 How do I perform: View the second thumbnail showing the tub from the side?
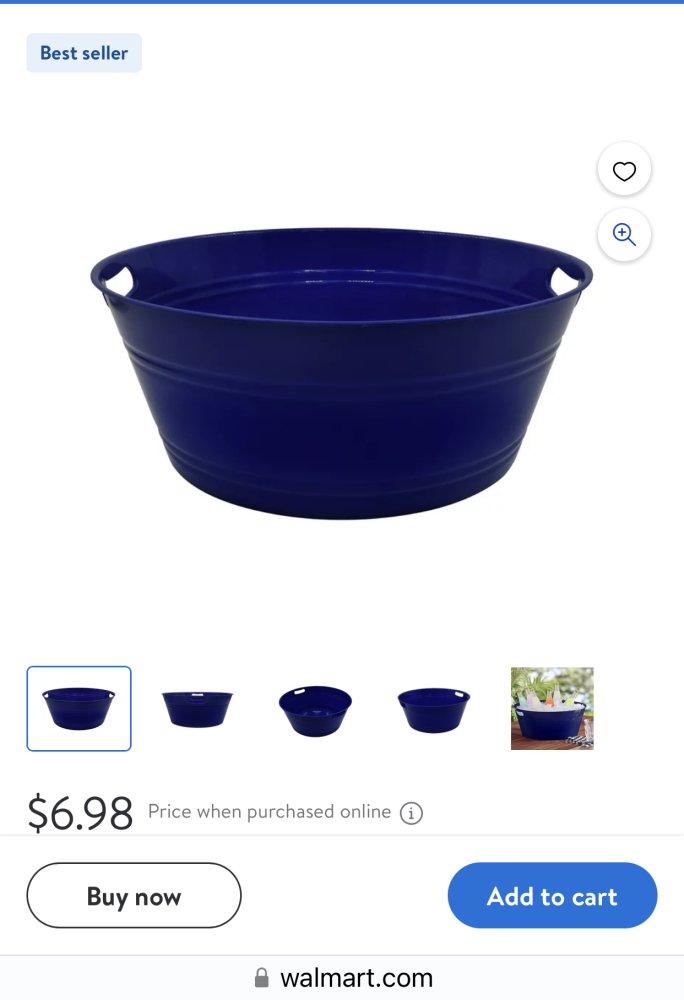[x=197, y=708]
